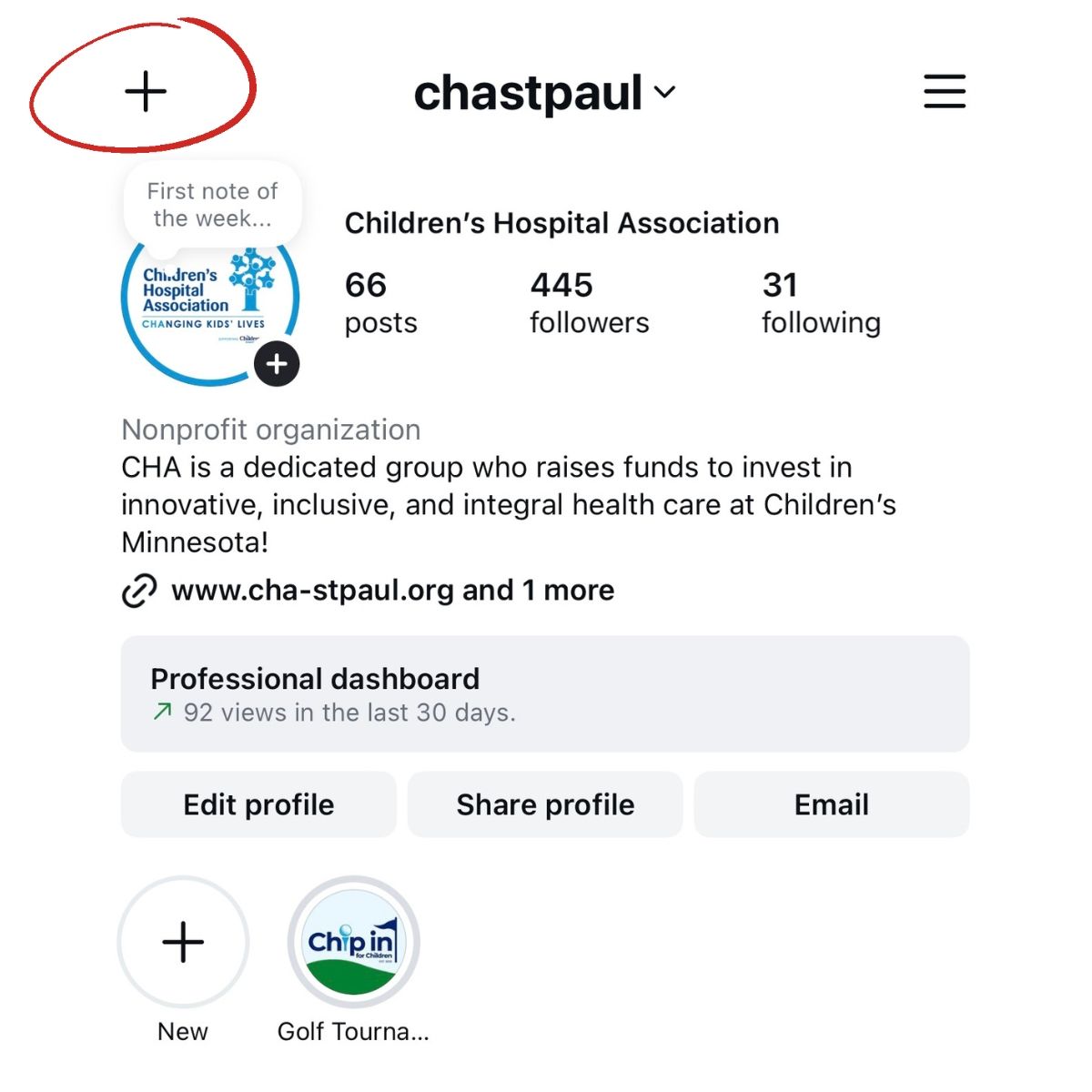This screenshot has width=1092, height=1092.
Task: Expand the chastpaul account switcher
Action: click(x=545, y=93)
